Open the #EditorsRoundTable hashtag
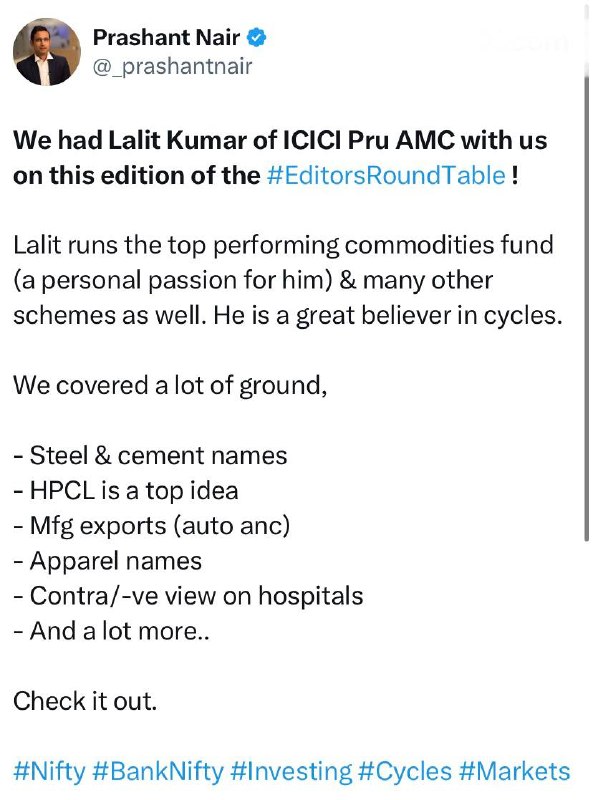This screenshot has height=800, width=593. coord(386,176)
